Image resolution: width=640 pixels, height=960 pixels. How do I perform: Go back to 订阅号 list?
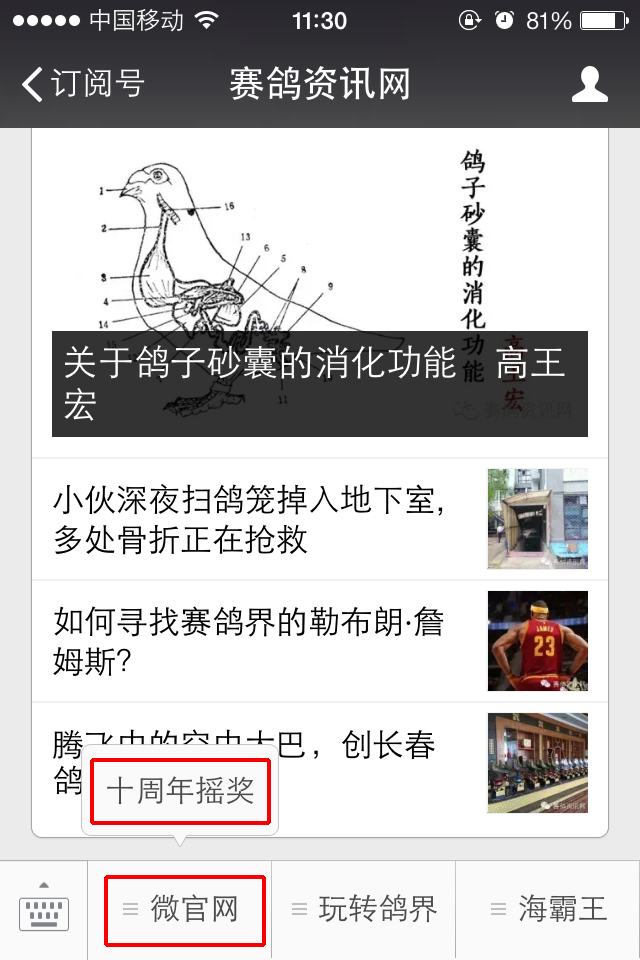[82, 84]
